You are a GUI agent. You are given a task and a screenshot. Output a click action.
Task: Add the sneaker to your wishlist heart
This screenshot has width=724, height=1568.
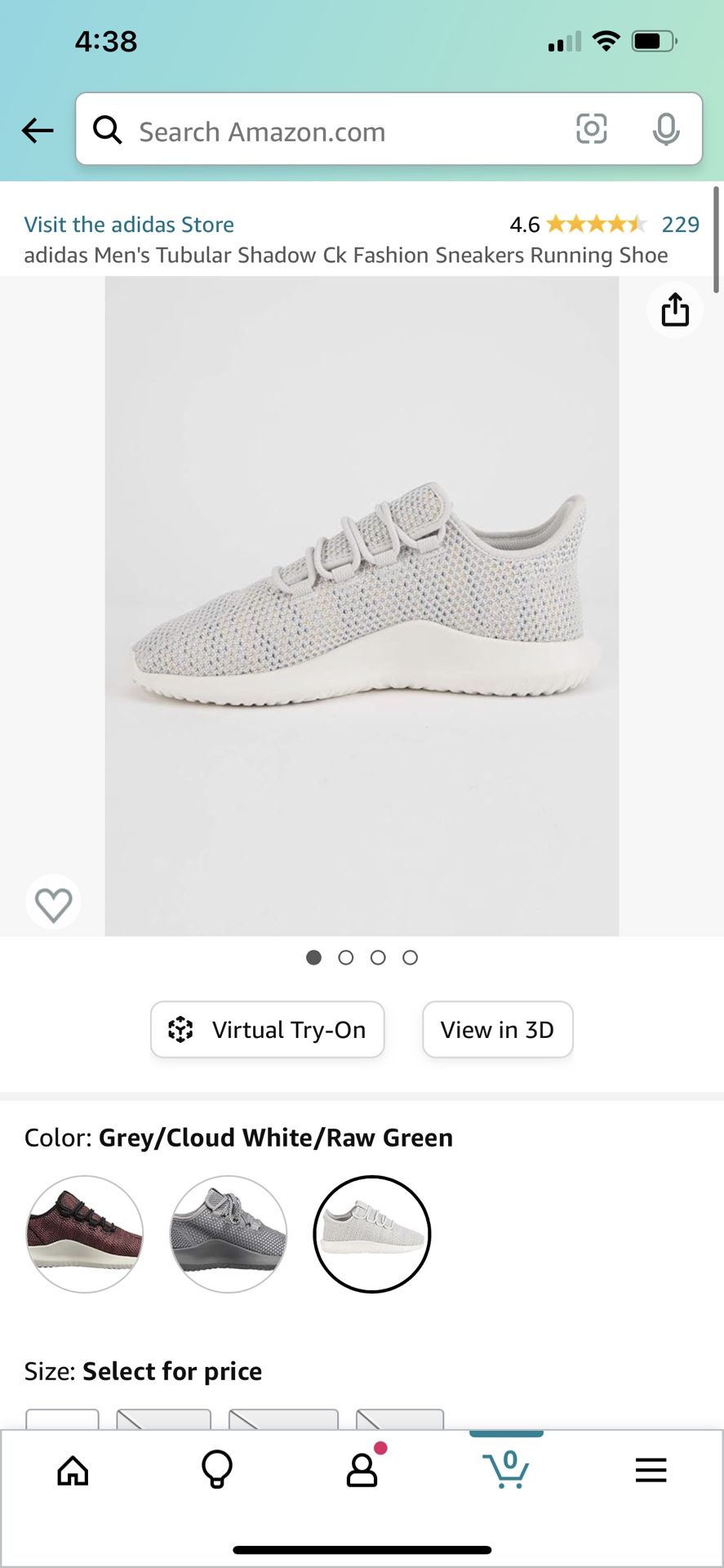point(53,902)
